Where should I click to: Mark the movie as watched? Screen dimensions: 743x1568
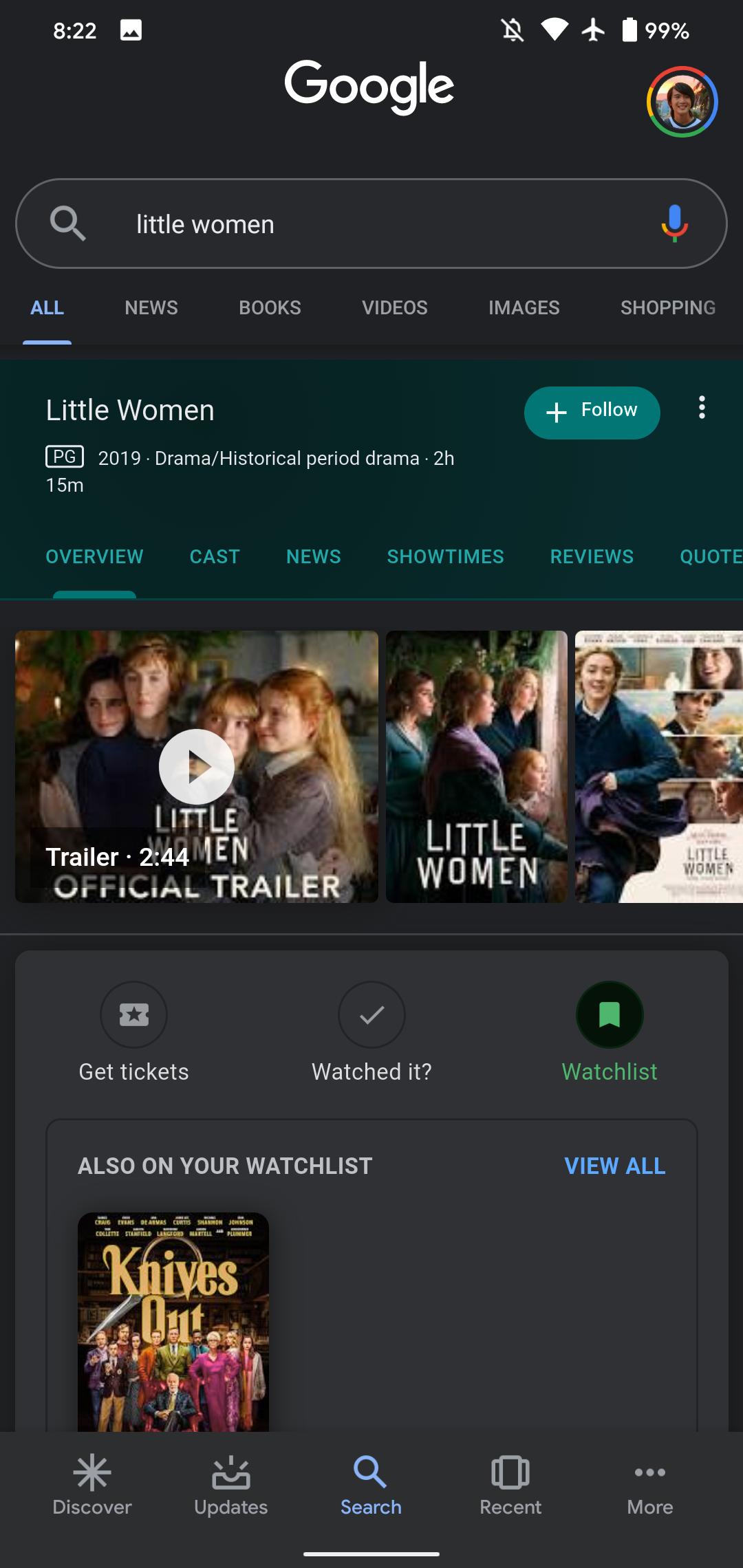371,1033
